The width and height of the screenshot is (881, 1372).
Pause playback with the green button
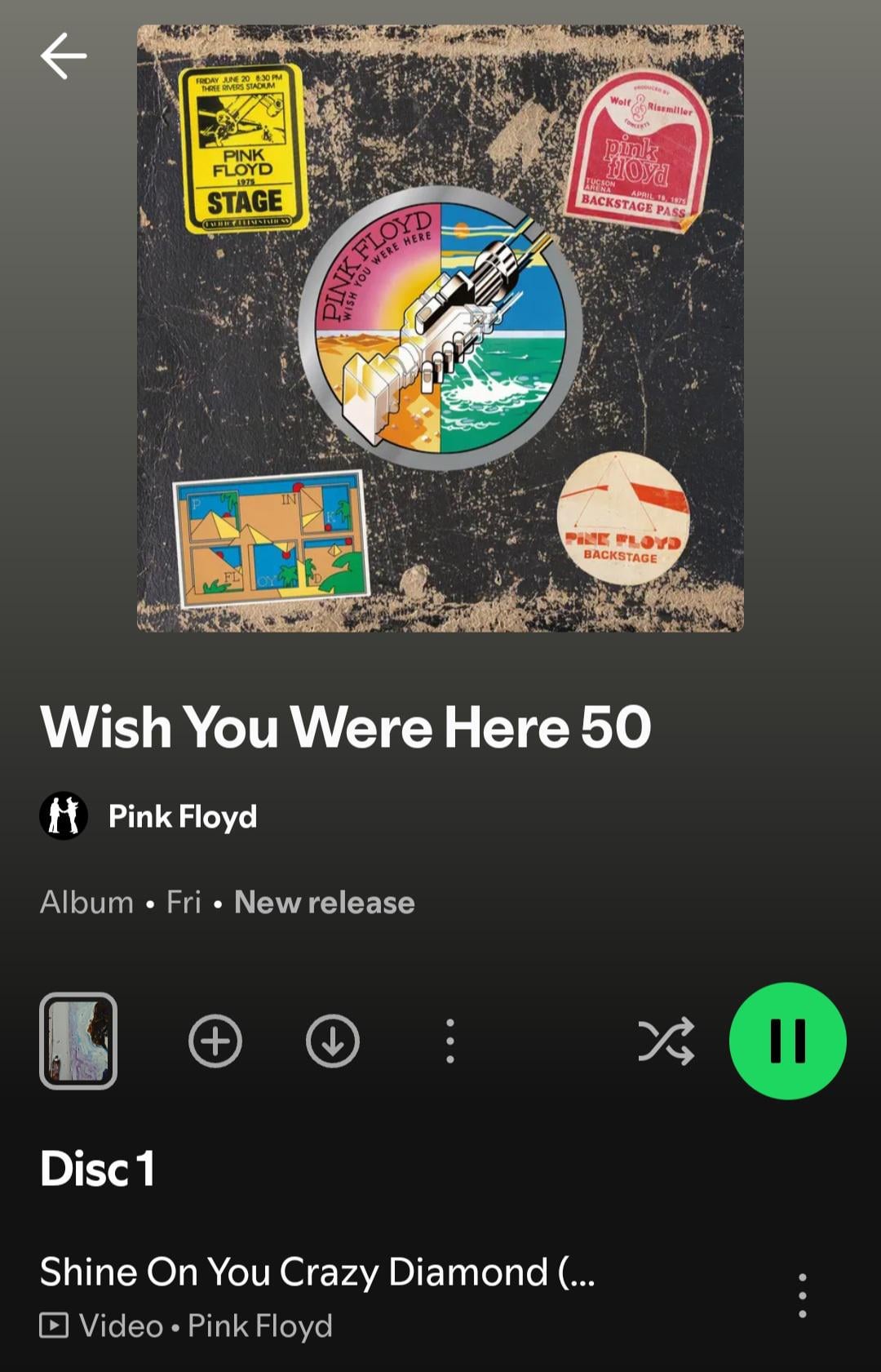pos(787,1041)
